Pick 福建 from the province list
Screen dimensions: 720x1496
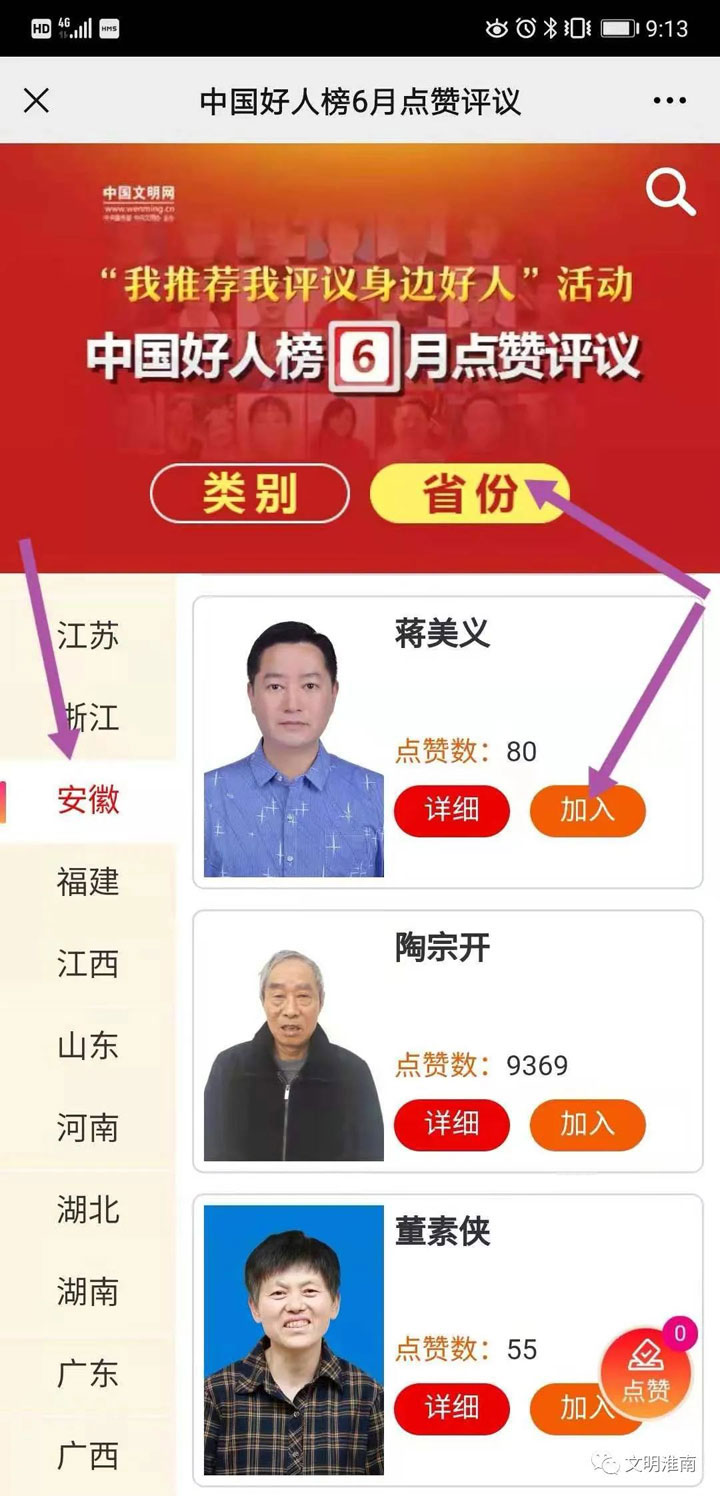pyautogui.click(x=88, y=881)
